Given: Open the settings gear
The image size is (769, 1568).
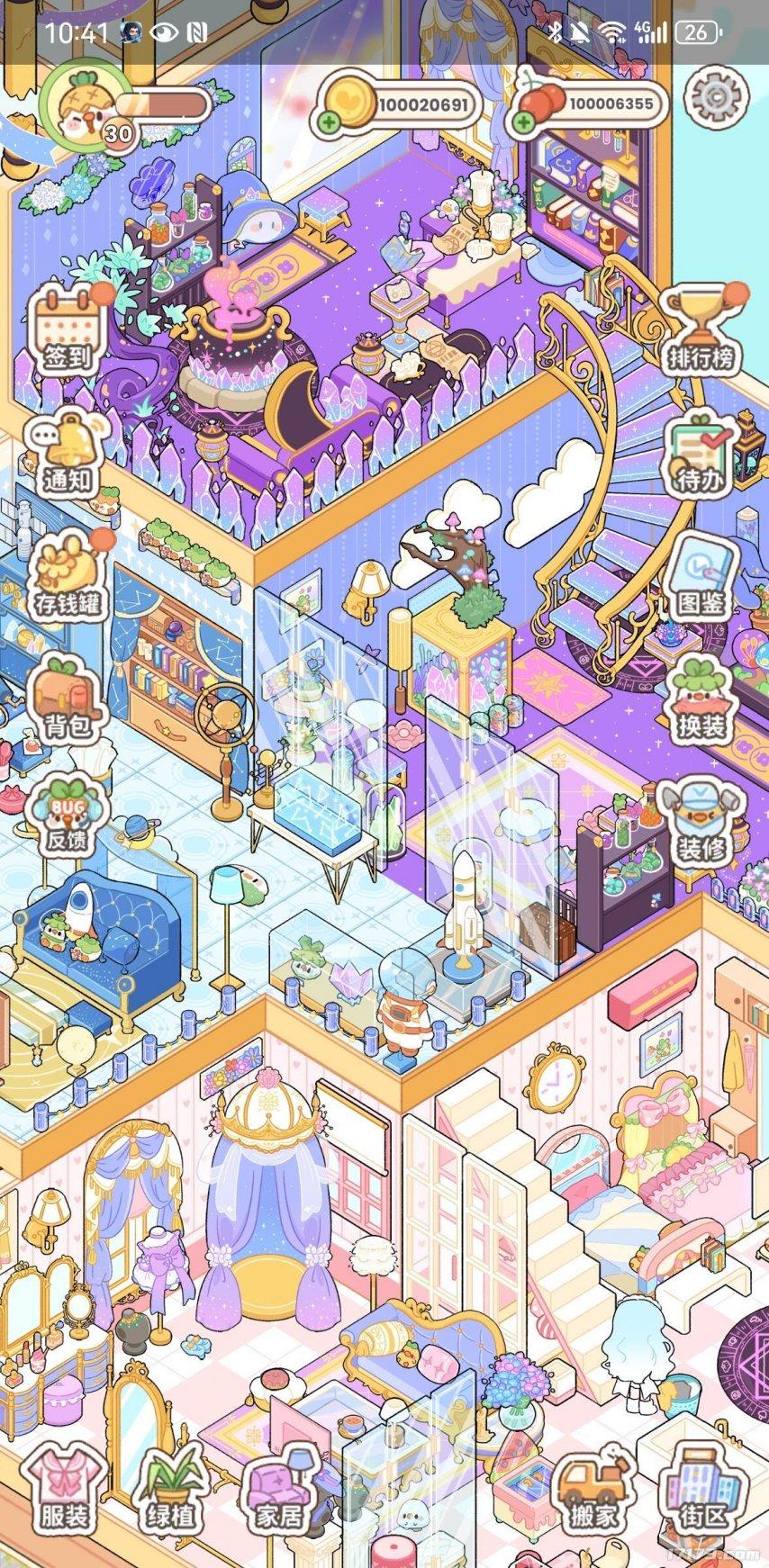Looking at the screenshot, I should tap(716, 99).
